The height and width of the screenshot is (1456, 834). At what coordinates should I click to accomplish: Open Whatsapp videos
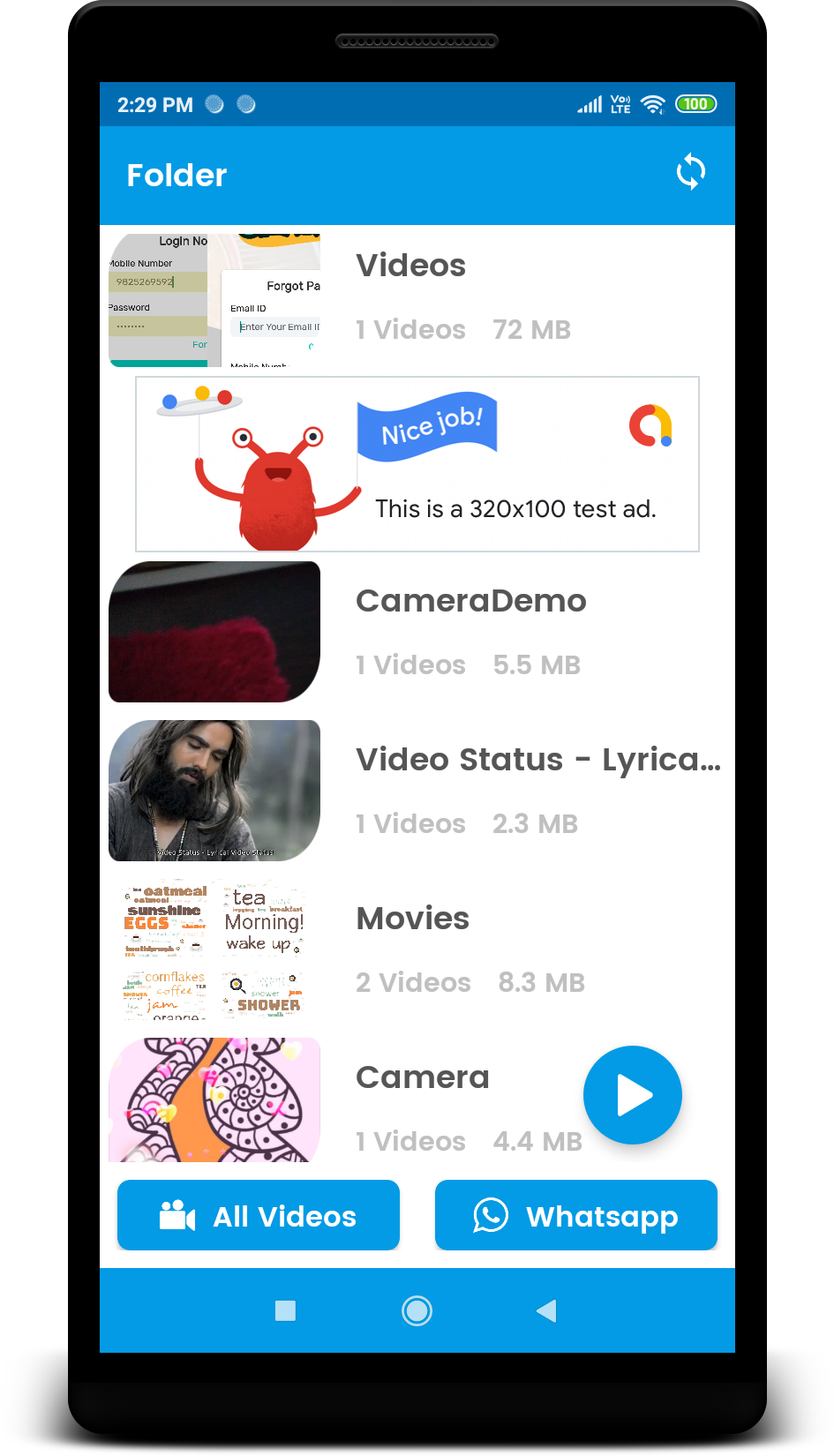point(575,1215)
